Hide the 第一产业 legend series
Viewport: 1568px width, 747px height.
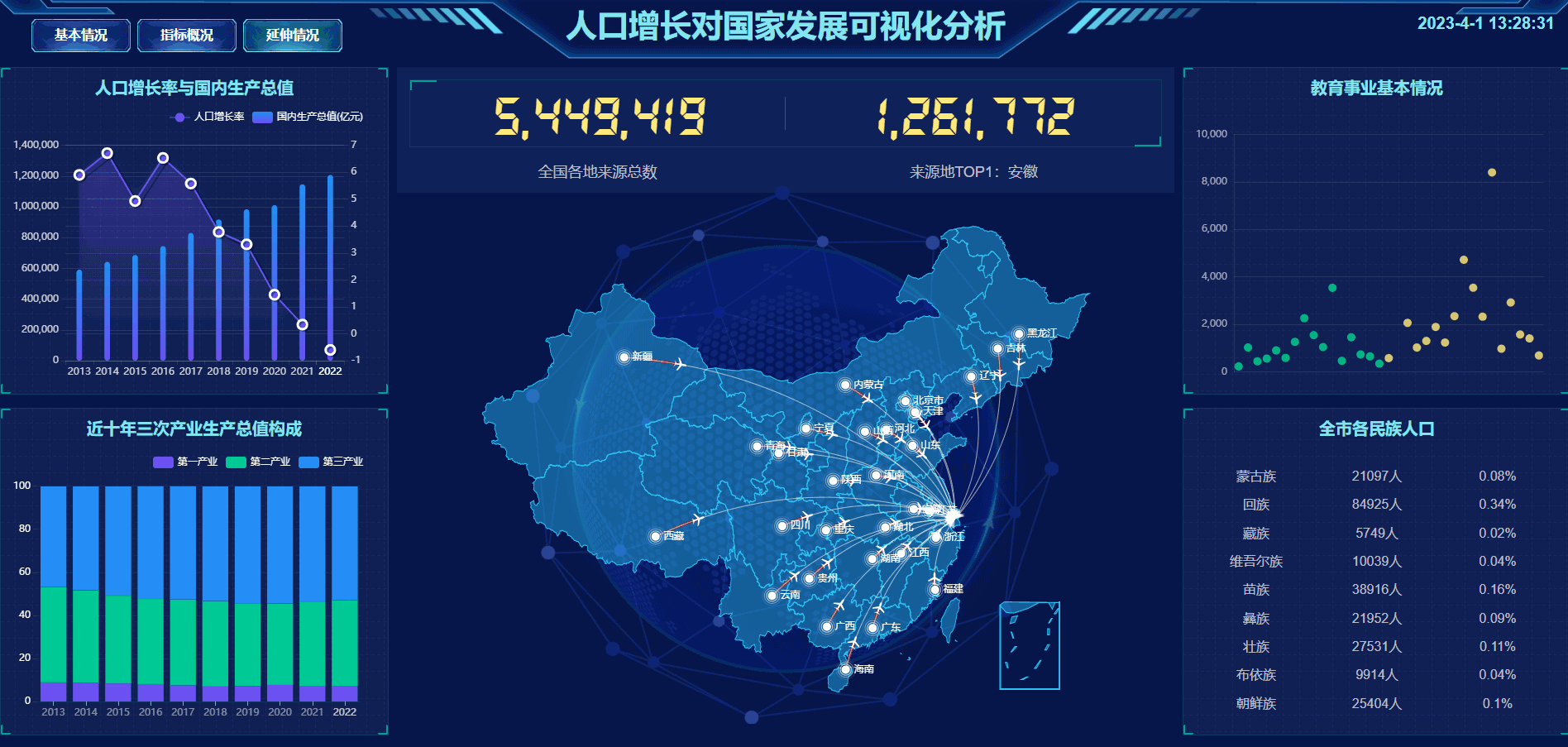[186, 462]
